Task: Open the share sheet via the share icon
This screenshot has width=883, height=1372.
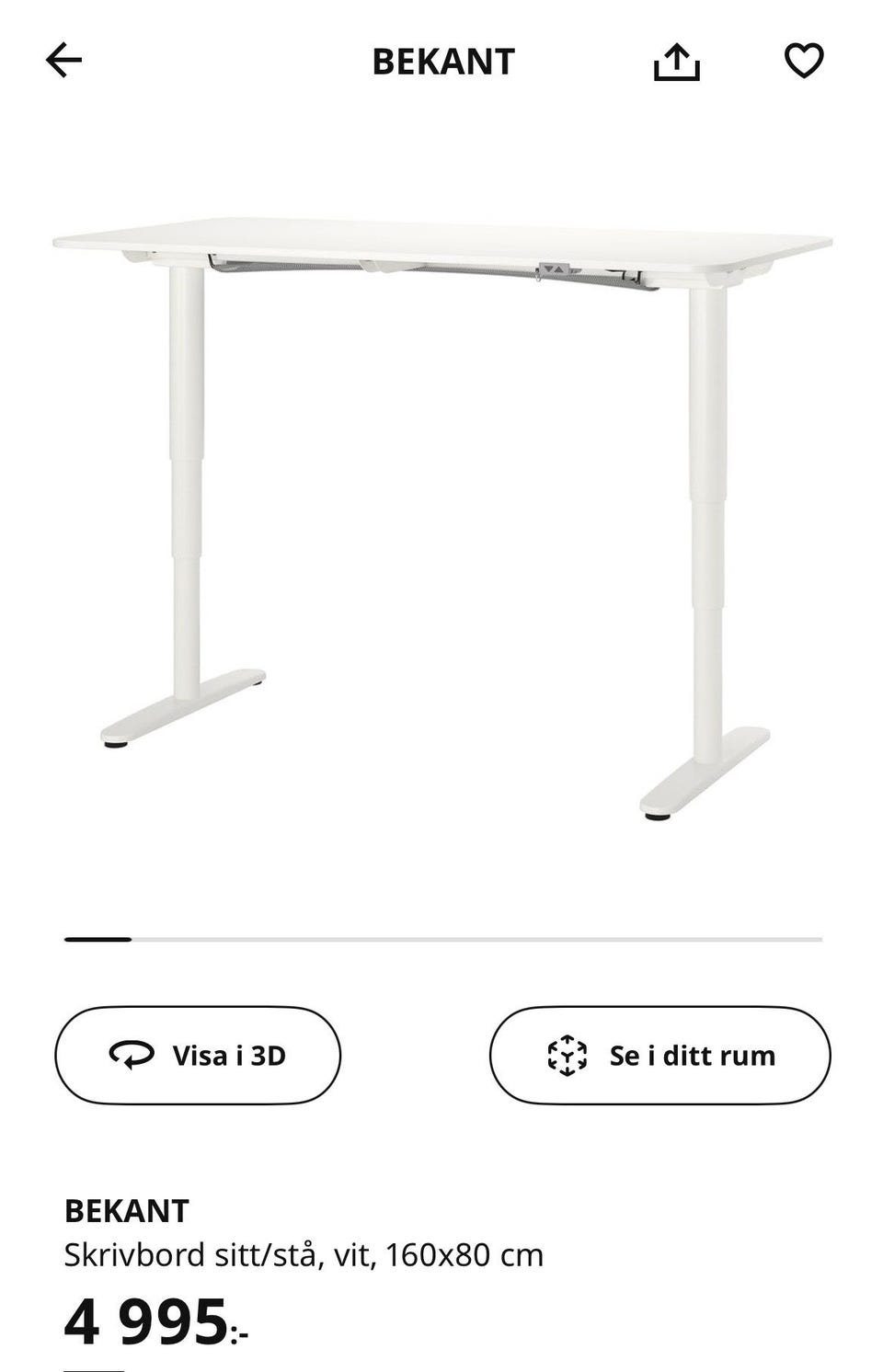Action: pos(678,62)
